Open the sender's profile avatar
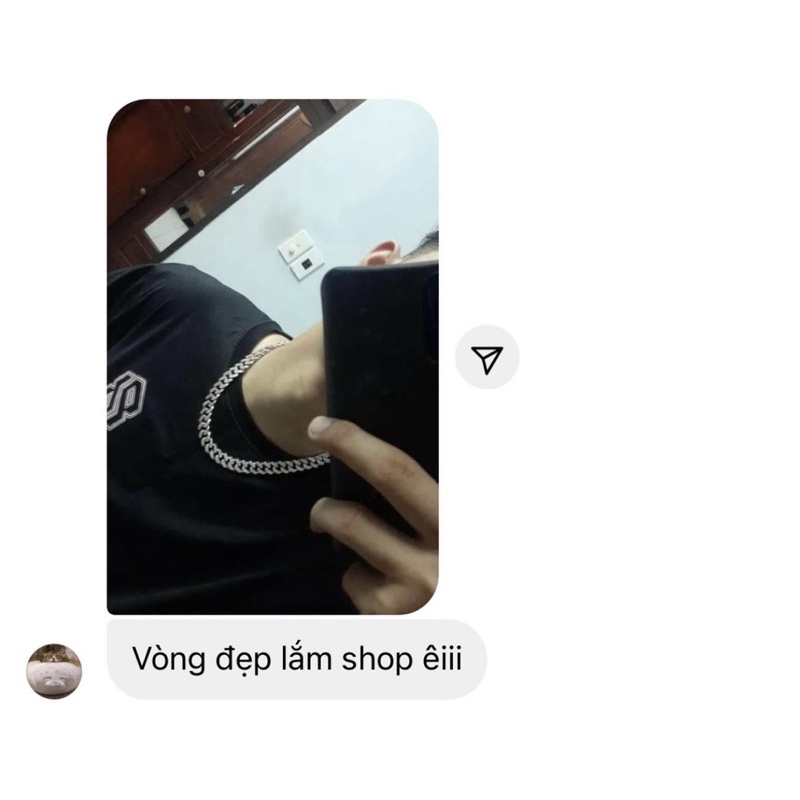Screen dimensions: 800x800 point(54,671)
